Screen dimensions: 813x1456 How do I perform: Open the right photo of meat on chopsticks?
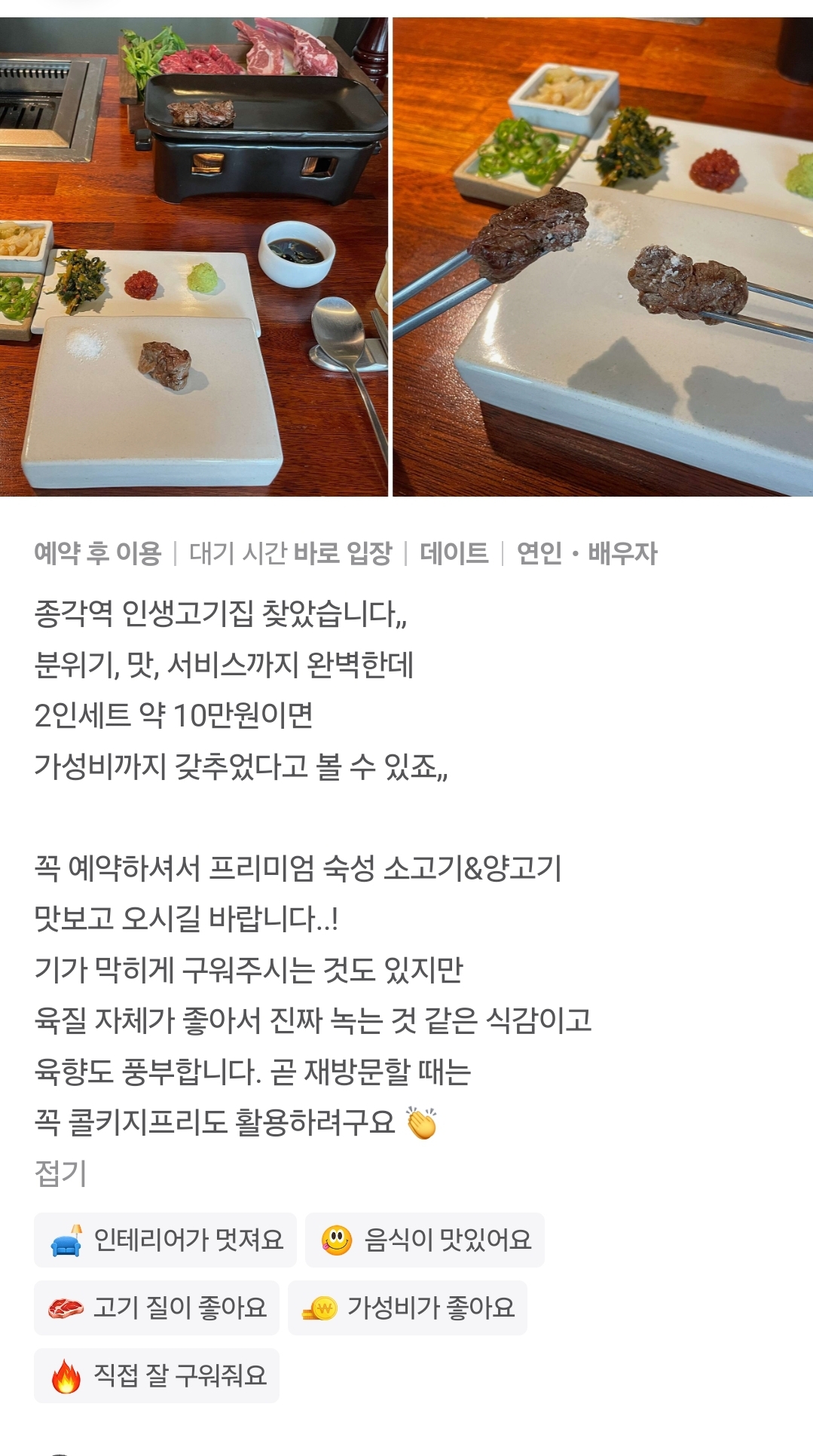[x=603, y=256]
